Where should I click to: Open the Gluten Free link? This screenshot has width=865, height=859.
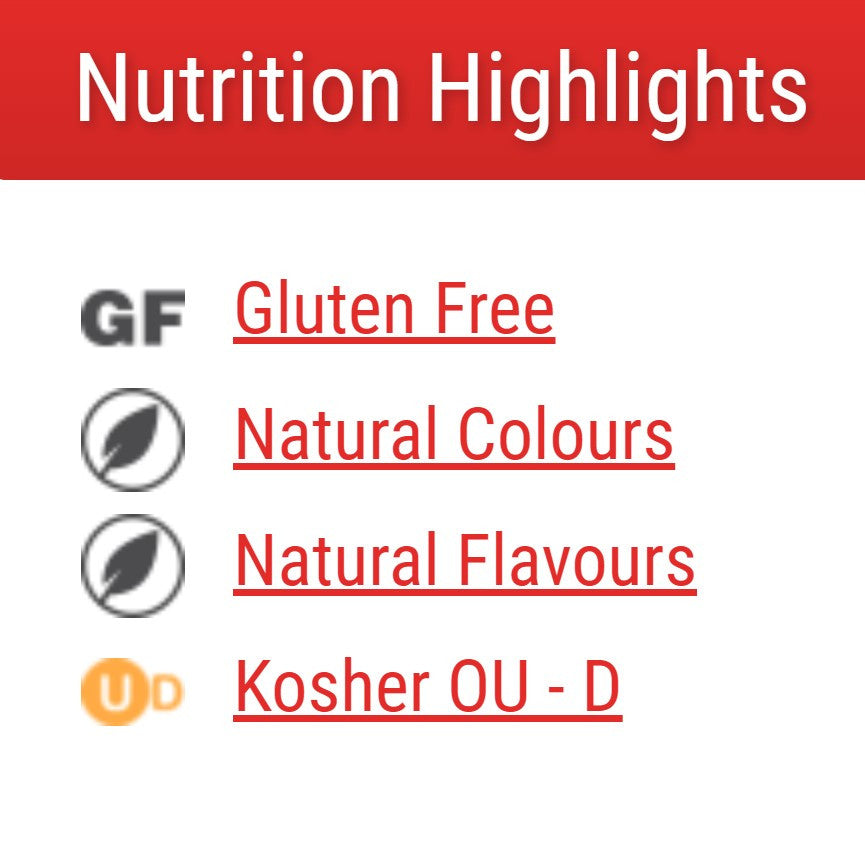pyautogui.click(x=394, y=311)
